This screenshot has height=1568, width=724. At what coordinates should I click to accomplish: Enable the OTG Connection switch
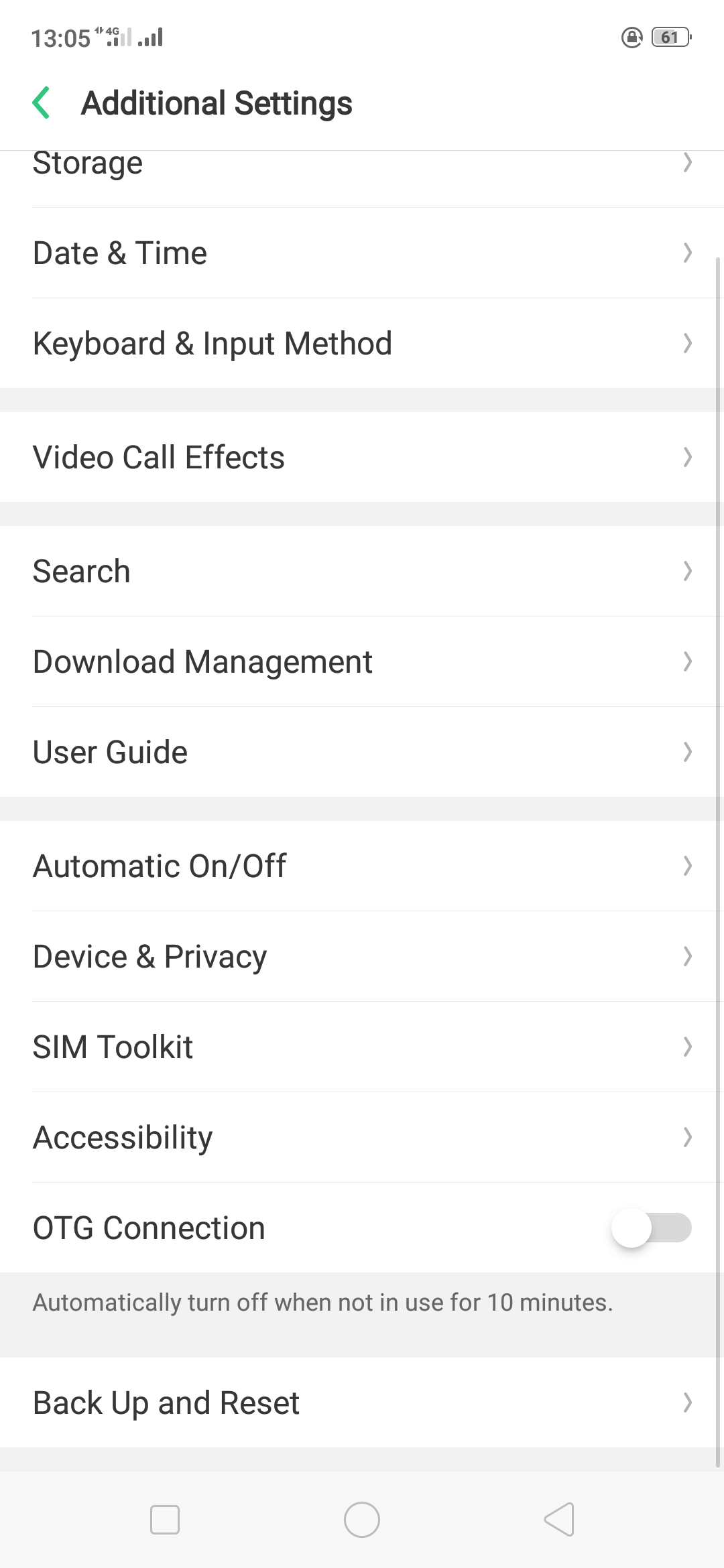click(x=651, y=1228)
